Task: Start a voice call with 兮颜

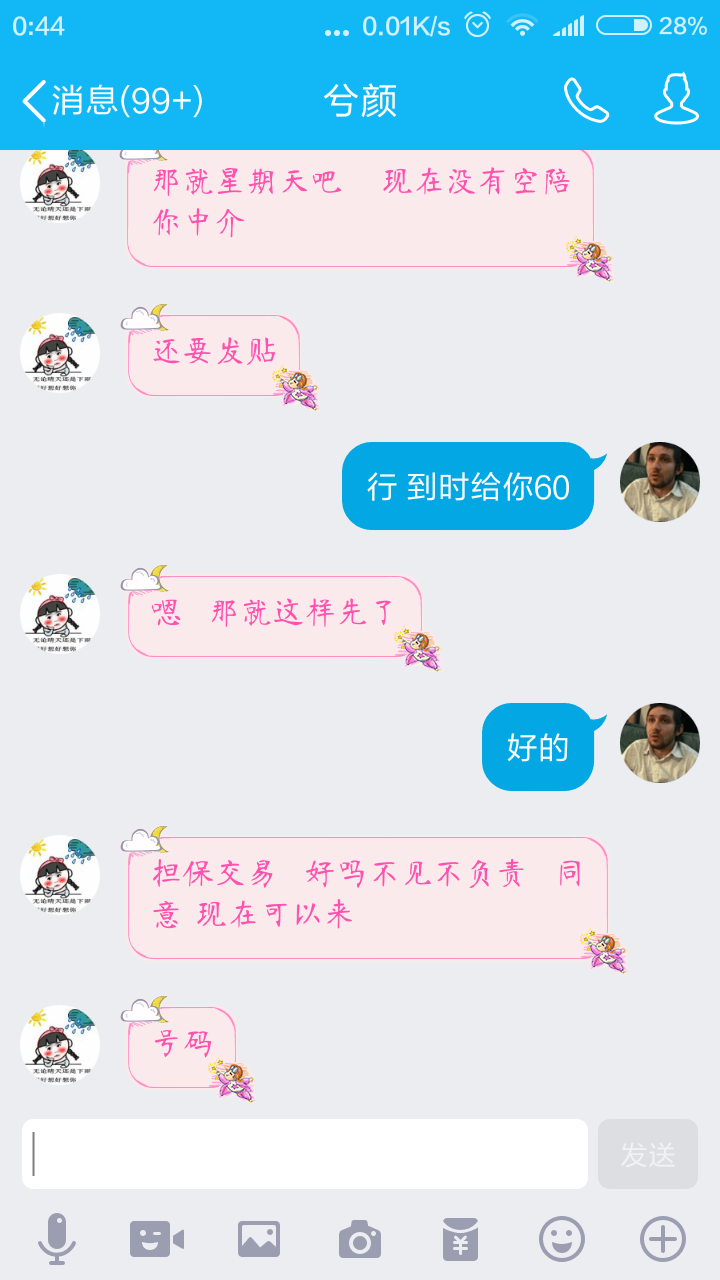Action: tap(586, 100)
